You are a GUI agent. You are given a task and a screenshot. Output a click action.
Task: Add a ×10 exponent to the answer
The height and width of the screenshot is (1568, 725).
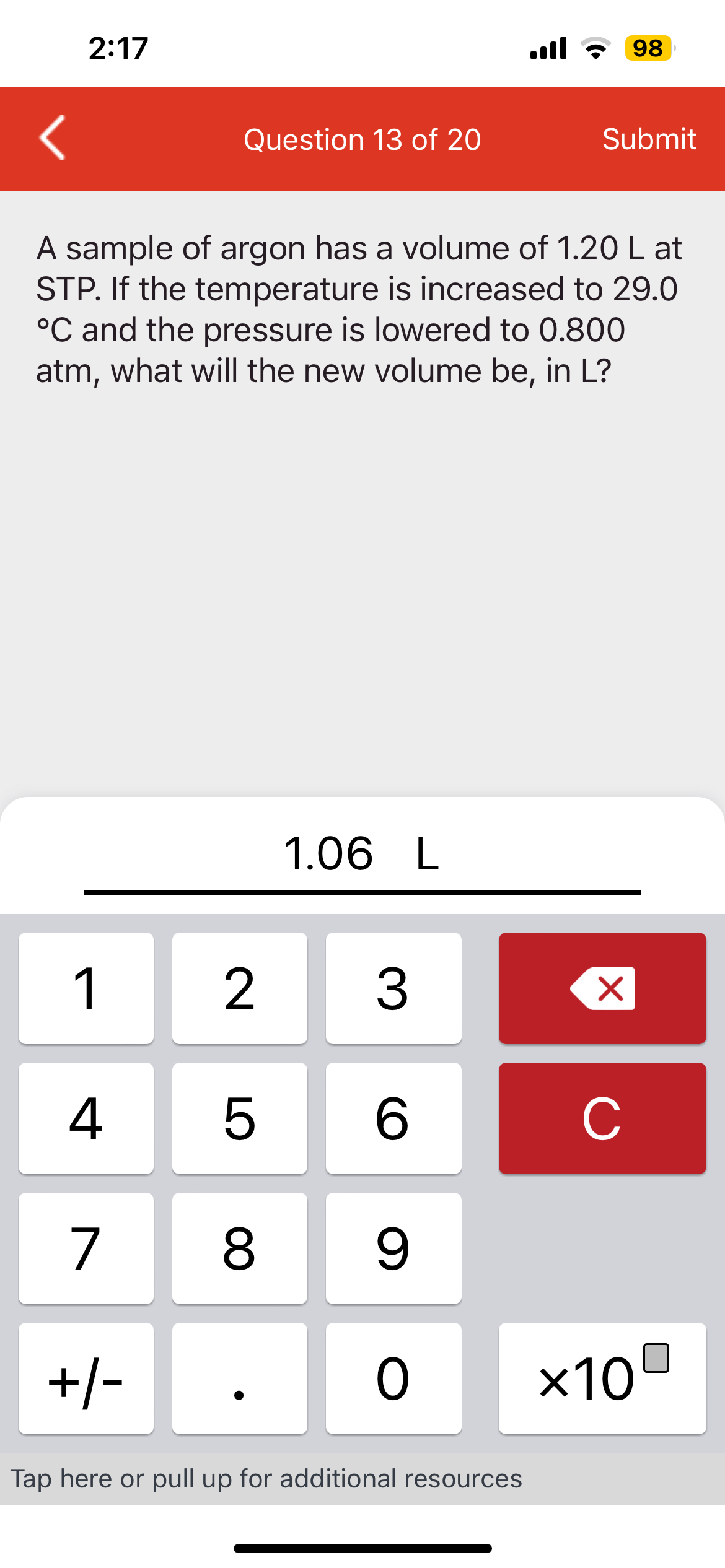click(602, 1379)
